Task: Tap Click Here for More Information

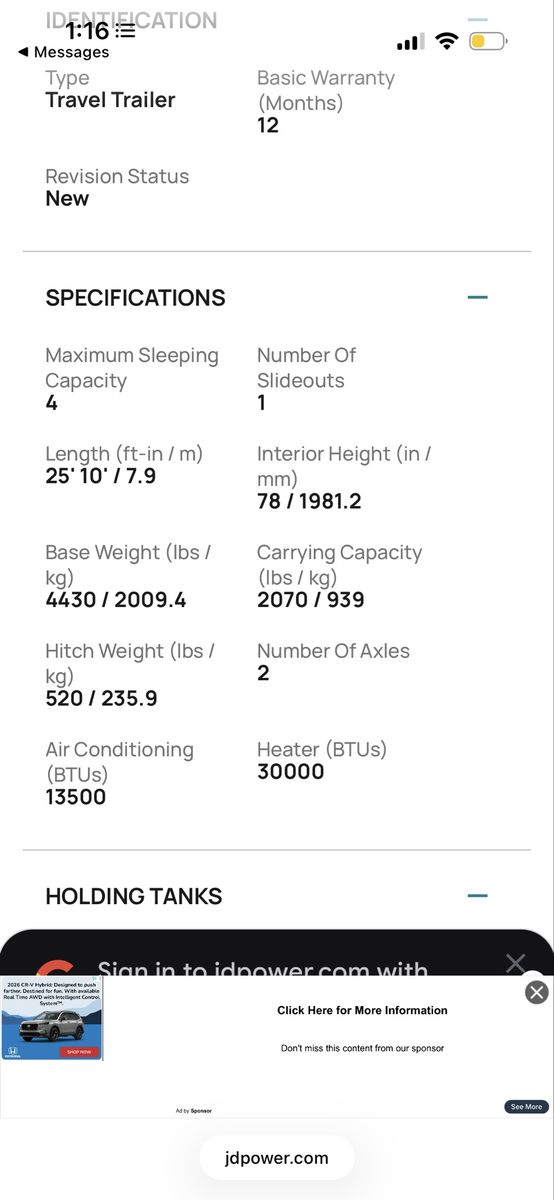Action: (362, 1010)
